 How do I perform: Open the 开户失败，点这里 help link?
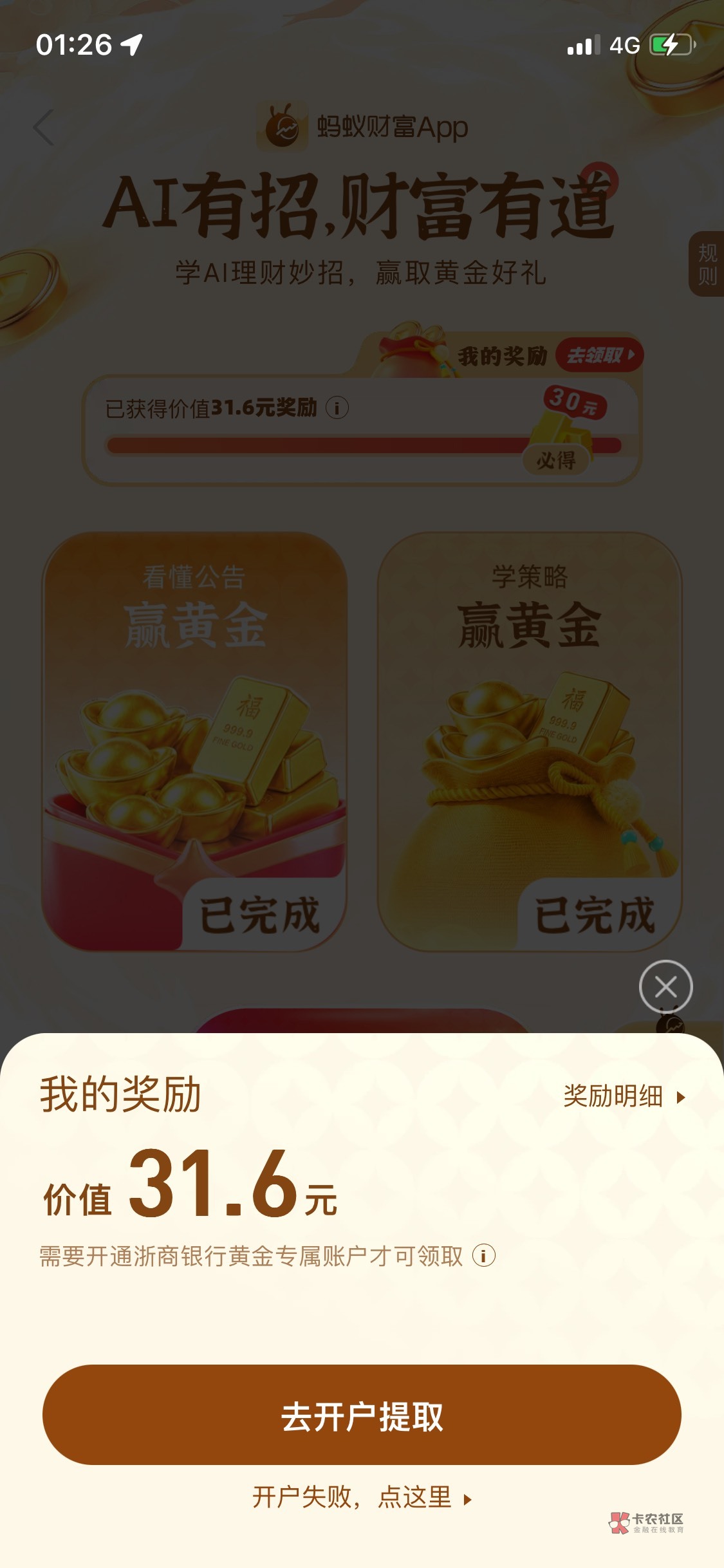coord(362,1497)
